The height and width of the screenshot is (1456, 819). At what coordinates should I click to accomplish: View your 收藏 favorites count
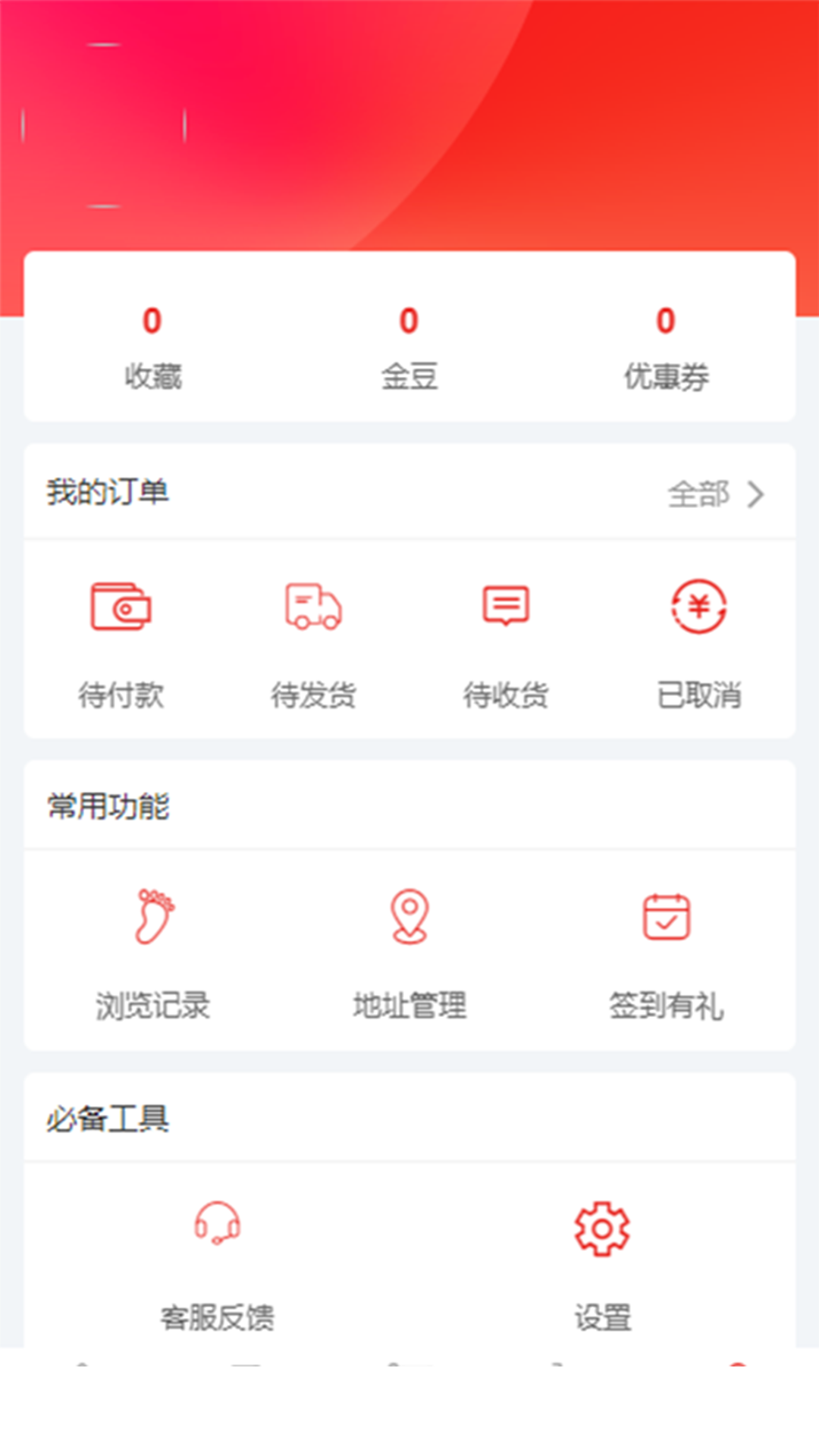(152, 345)
